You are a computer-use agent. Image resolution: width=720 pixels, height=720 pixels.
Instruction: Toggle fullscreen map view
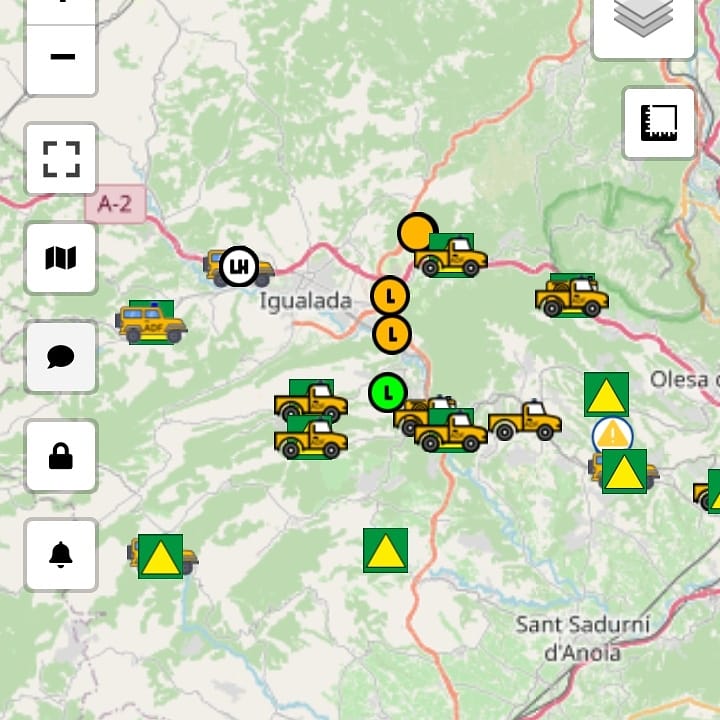(x=61, y=158)
